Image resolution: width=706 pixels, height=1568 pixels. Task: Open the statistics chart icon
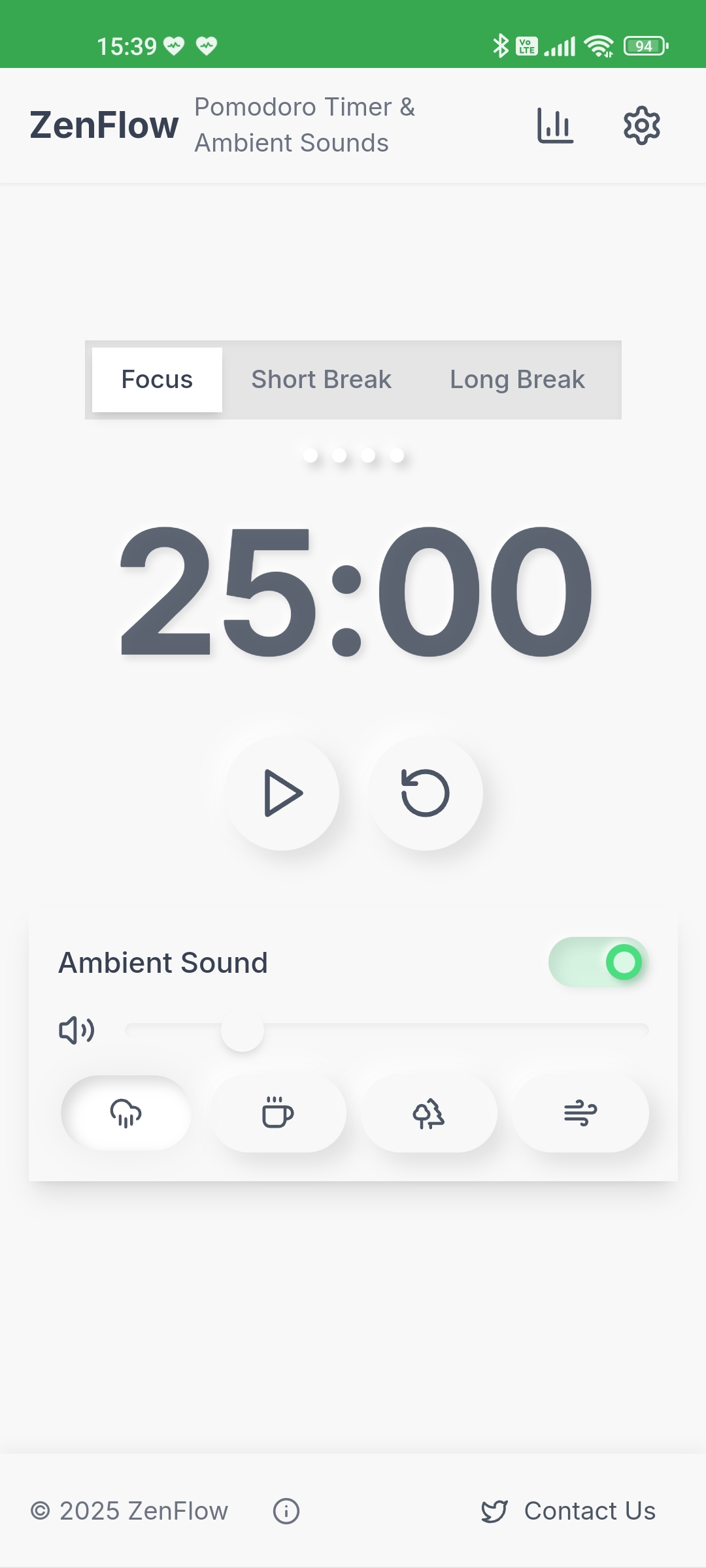point(555,125)
